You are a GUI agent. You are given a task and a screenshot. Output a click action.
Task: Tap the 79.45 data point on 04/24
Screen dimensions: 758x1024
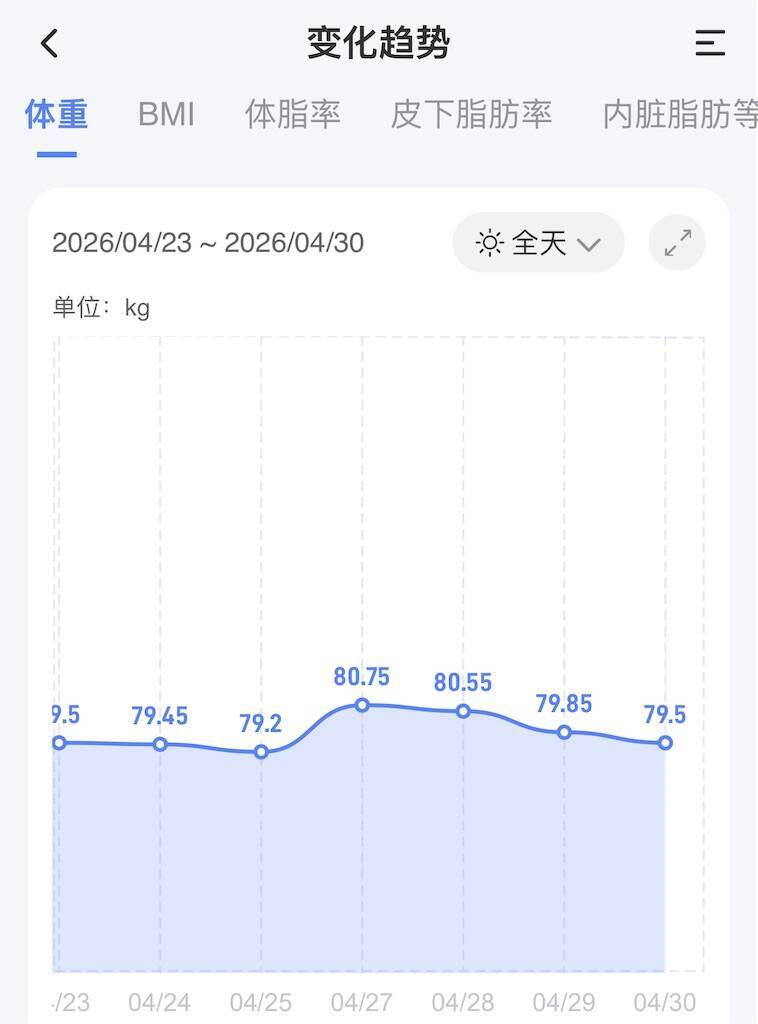pos(160,744)
